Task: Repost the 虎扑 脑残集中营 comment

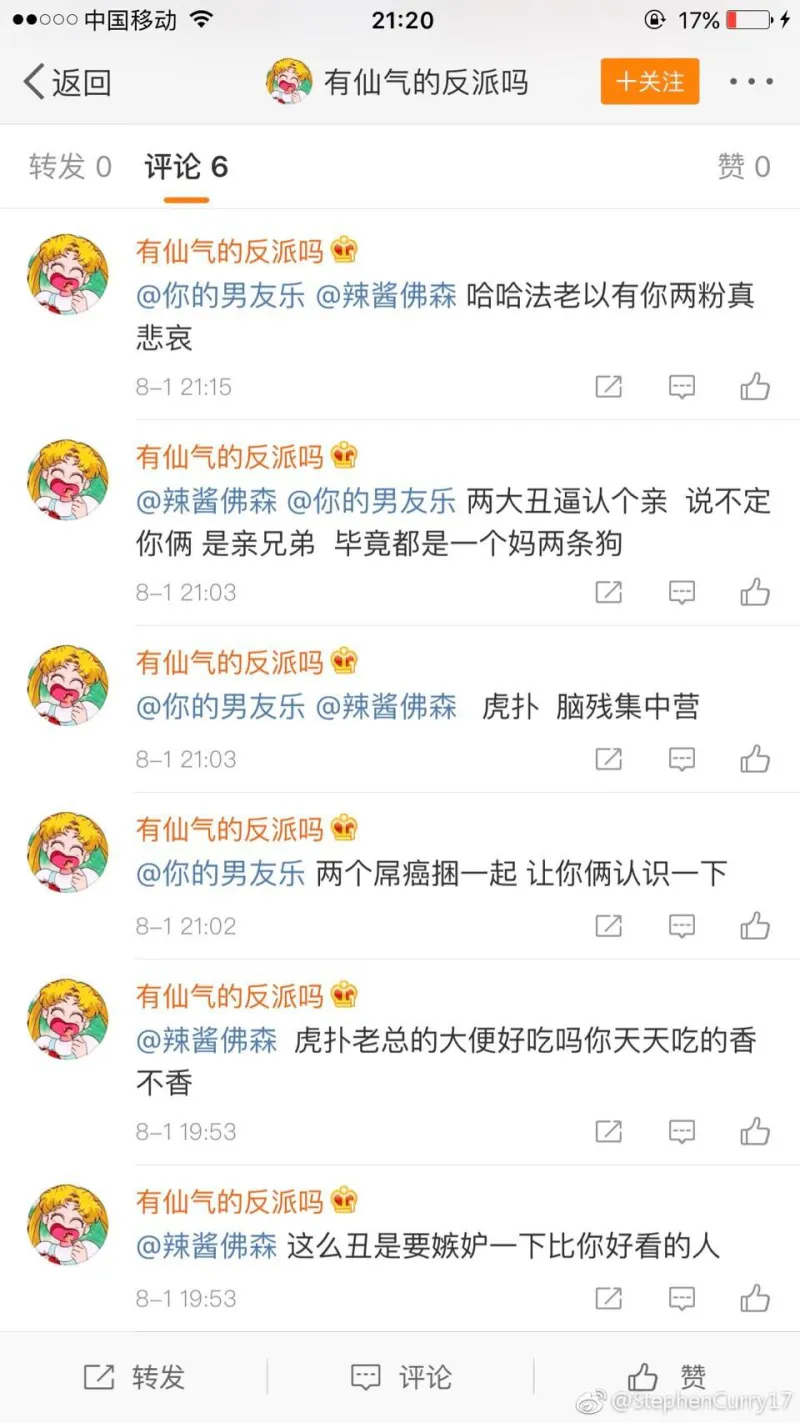Action: (608, 759)
